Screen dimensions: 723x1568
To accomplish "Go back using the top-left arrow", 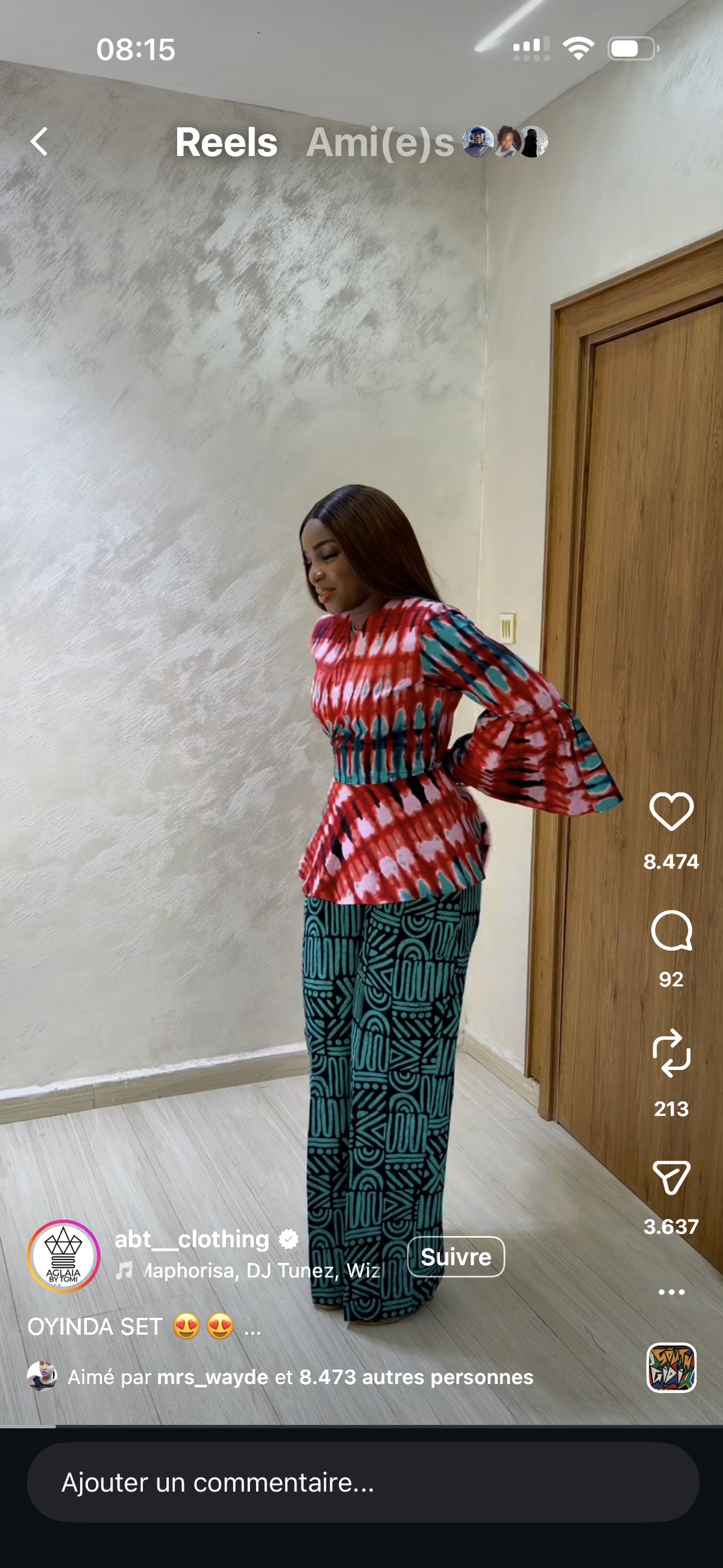I will 40,142.
